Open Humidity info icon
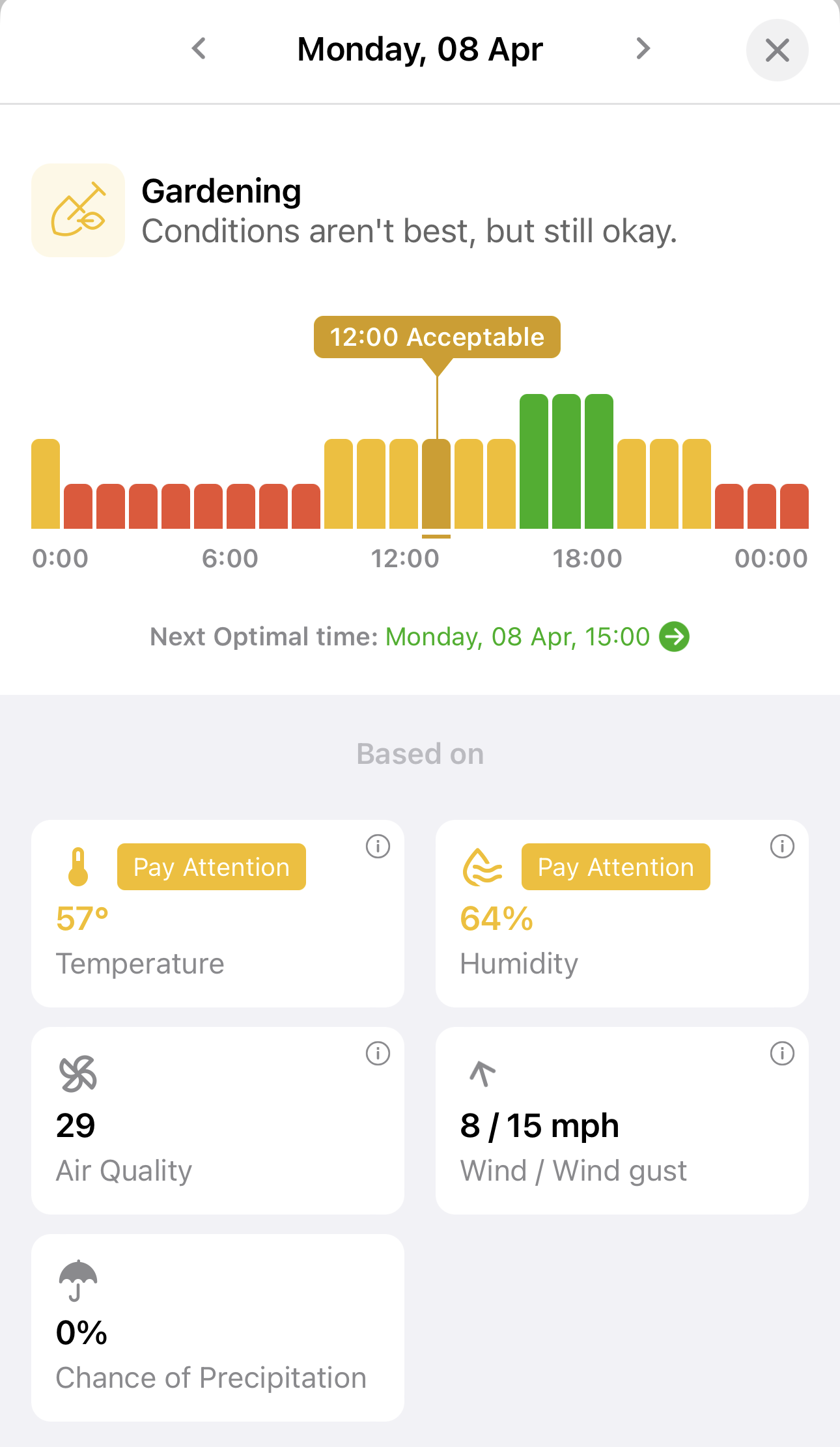This screenshot has width=840, height=1447. [782, 847]
